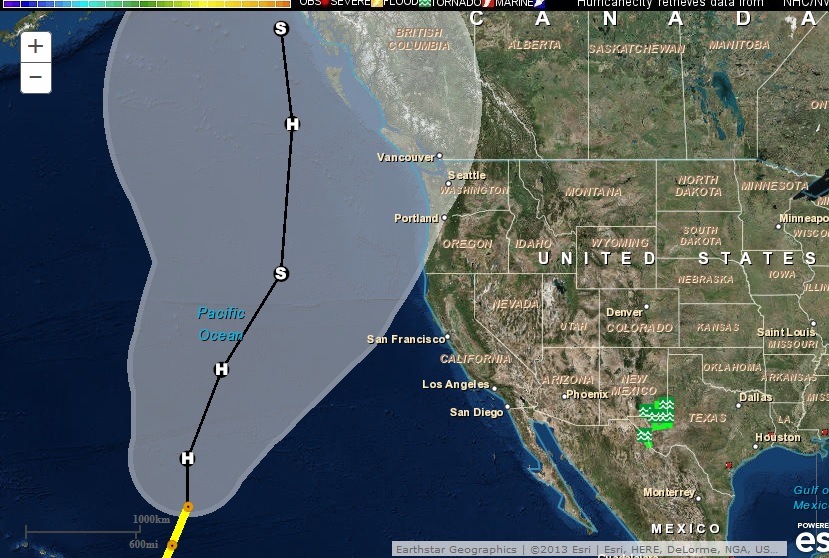Select the northernmost S forecast point
Image resolution: width=829 pixels, height=558 pixels.
tap(281, 29)
